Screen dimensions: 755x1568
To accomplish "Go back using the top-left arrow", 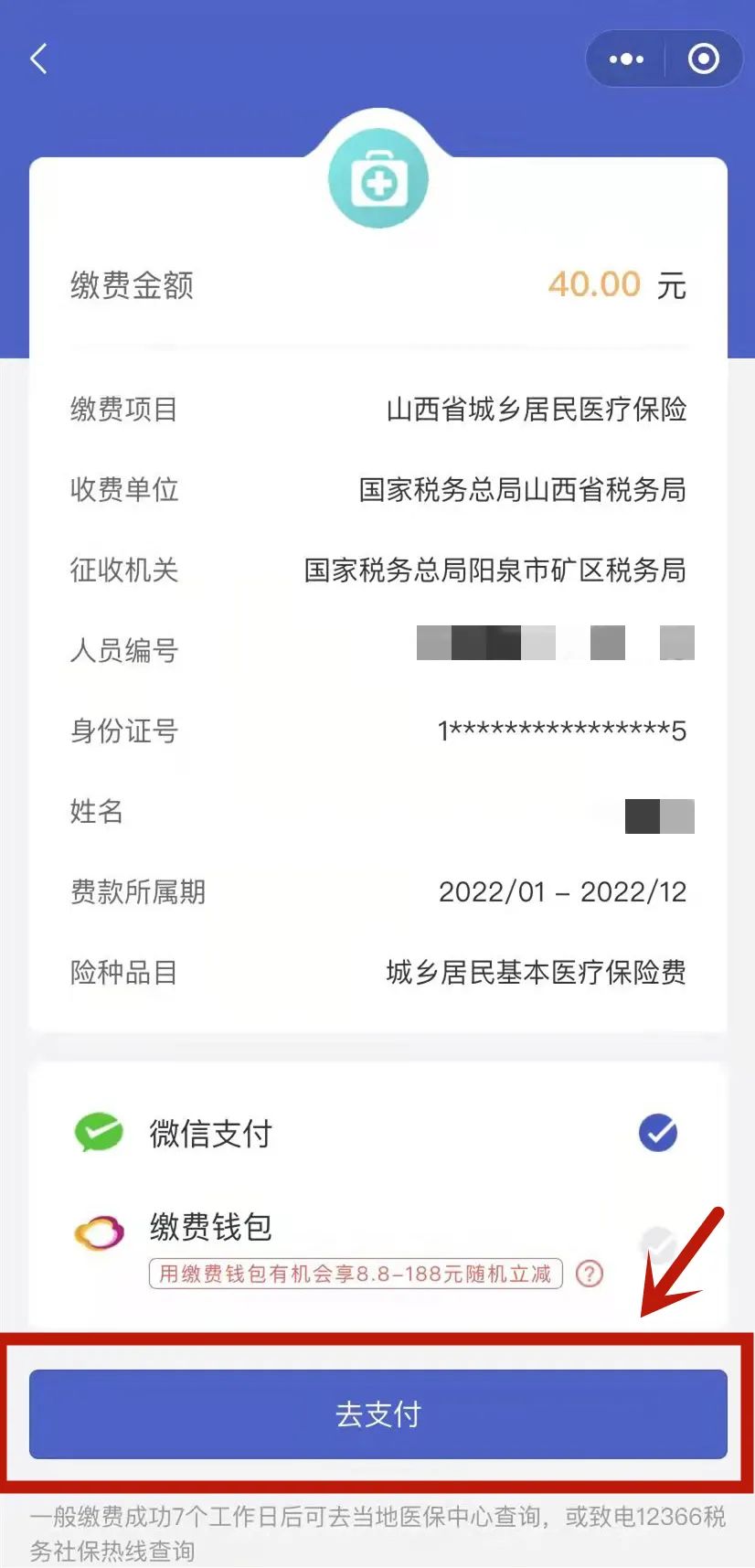I will click(x=38, y=59).
